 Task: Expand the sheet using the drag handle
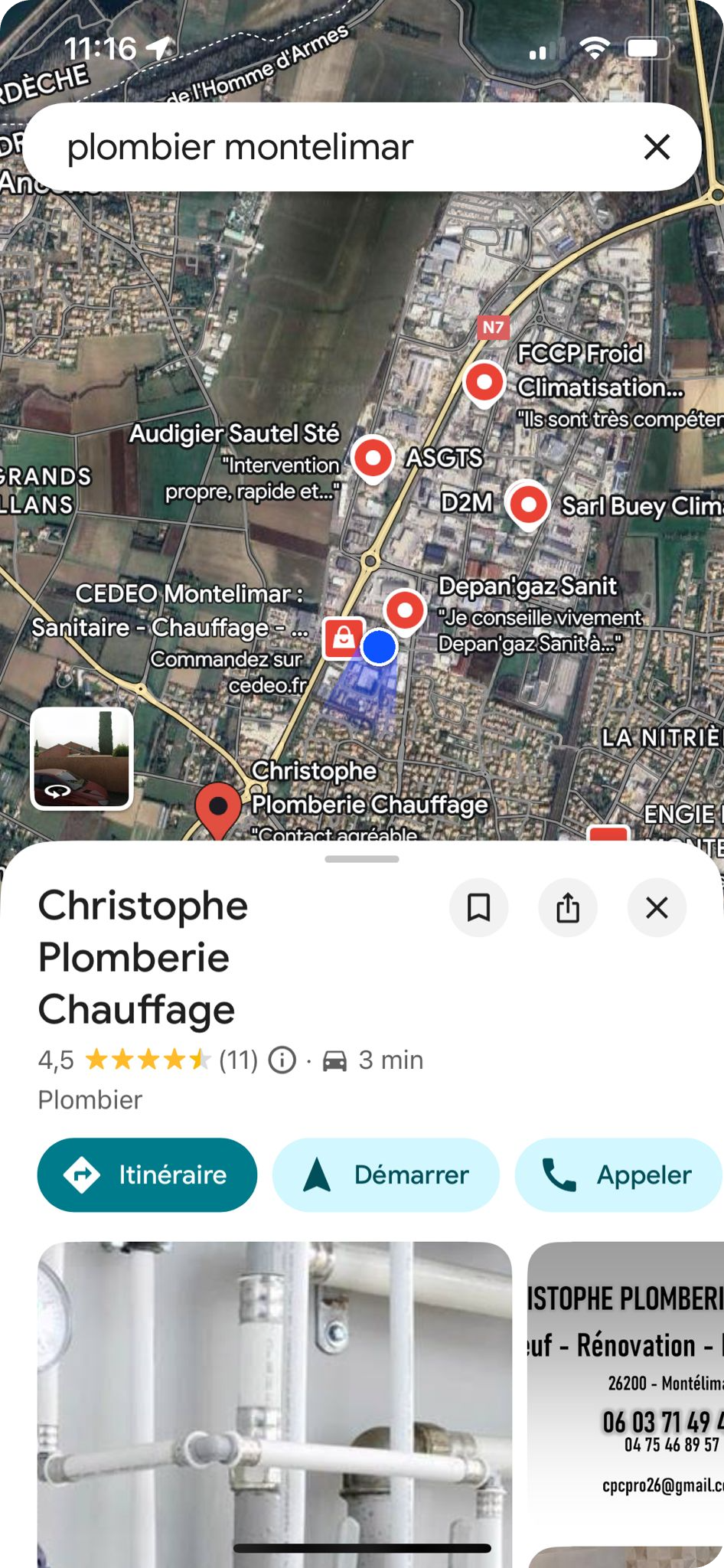click(361, 859)
